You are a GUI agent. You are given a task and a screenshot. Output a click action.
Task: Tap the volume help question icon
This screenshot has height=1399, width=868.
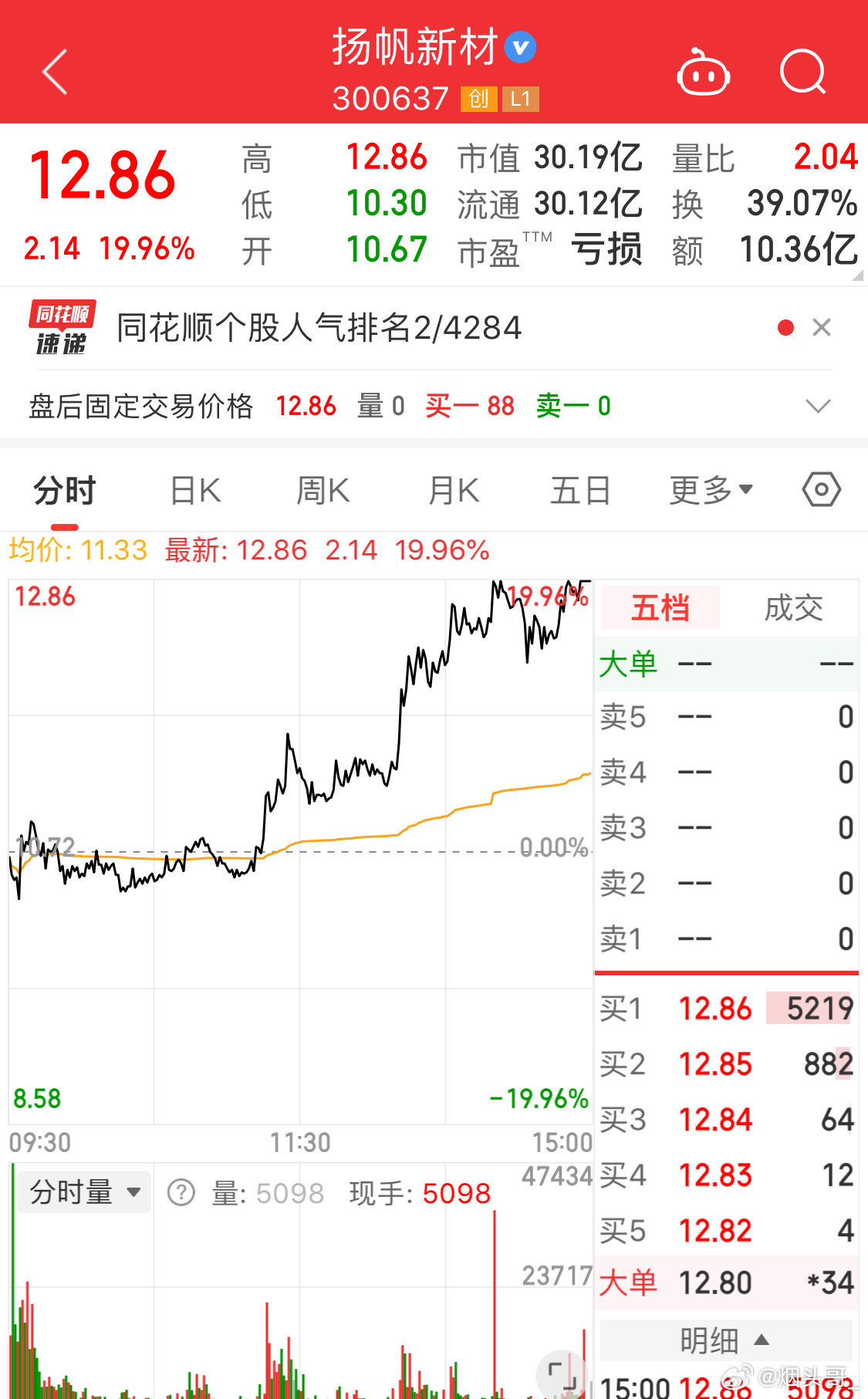[181, 1193]
